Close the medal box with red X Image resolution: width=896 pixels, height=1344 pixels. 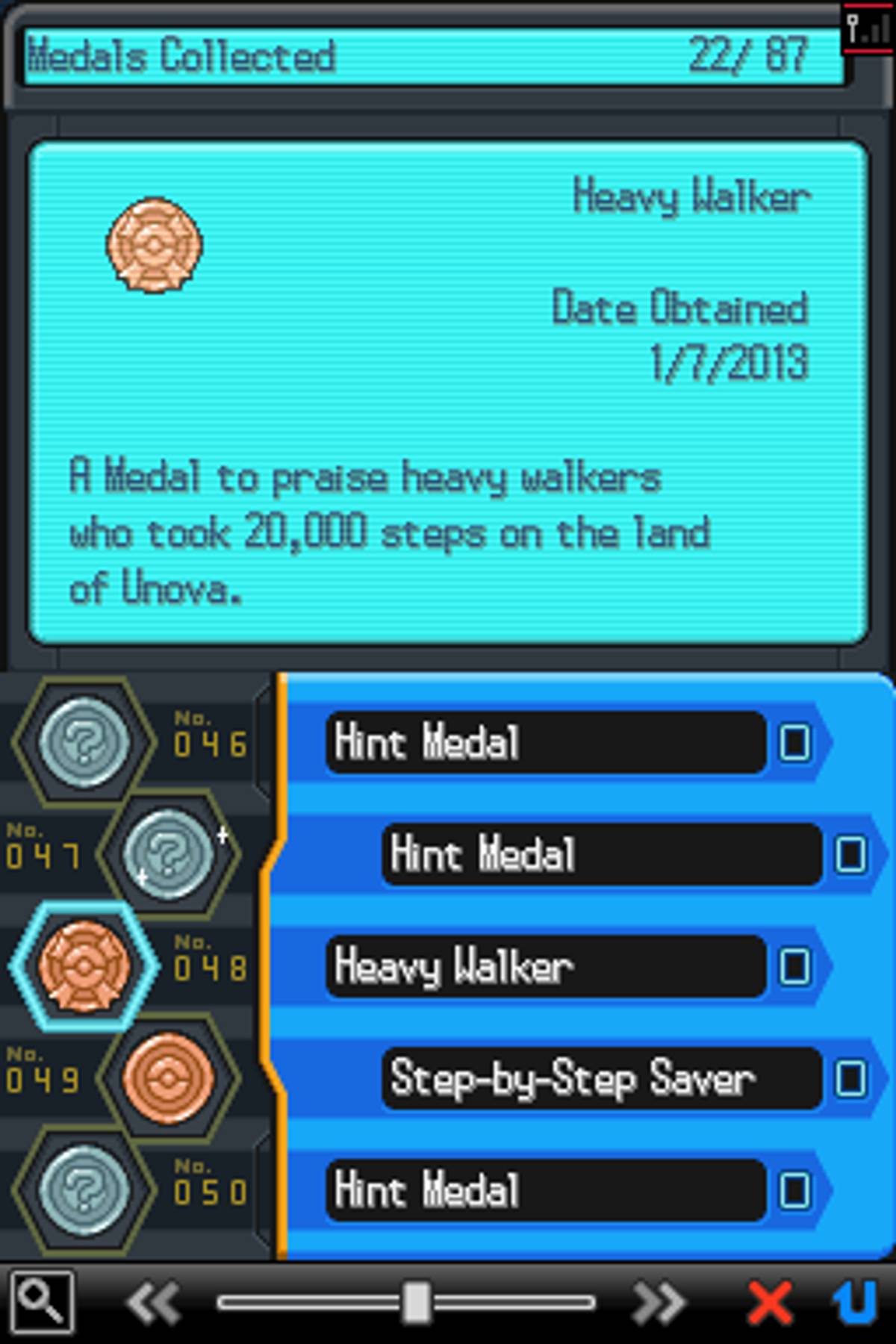[769, 1303]
